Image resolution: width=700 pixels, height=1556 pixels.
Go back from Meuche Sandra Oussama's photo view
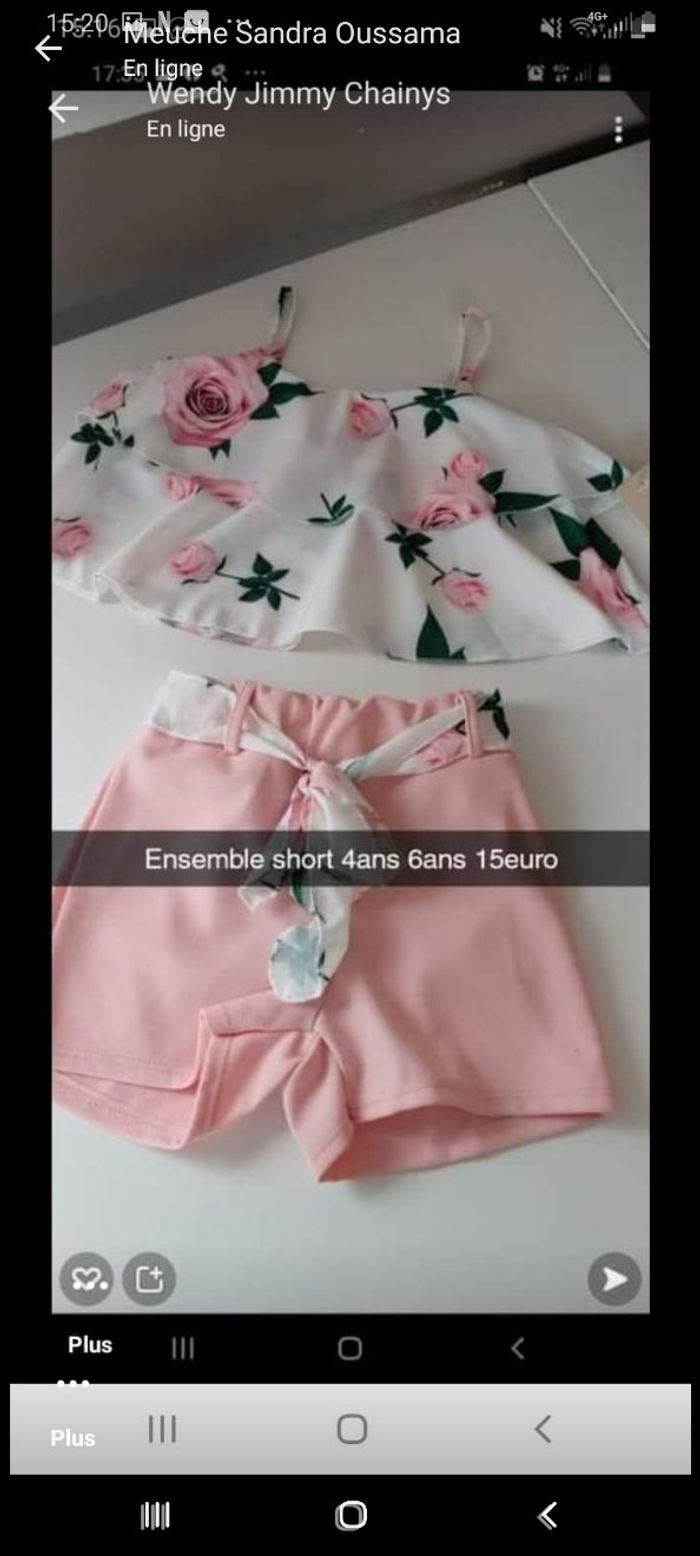[x=47, y=48]
